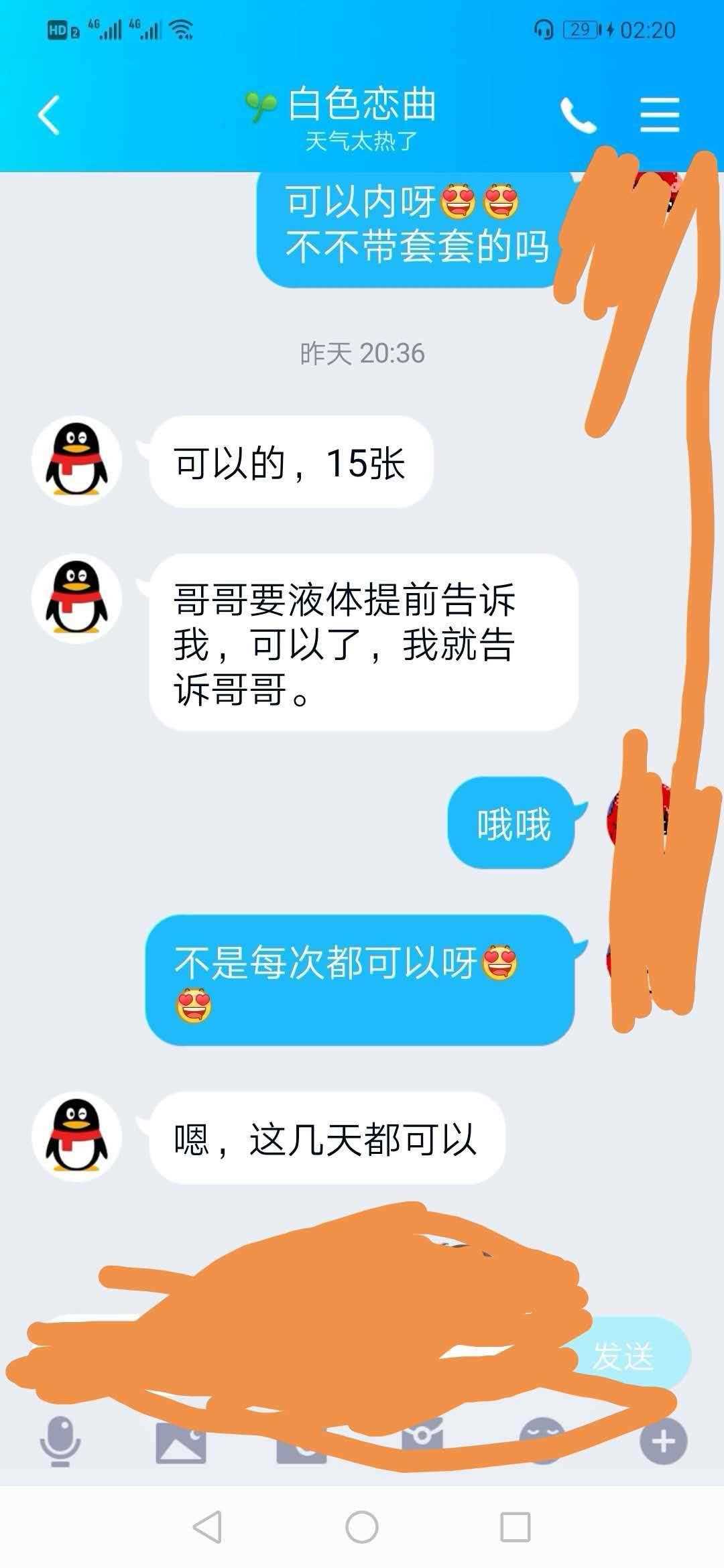
Task: Open the picture gallery attachment icon
Action: click(180, 1442)
